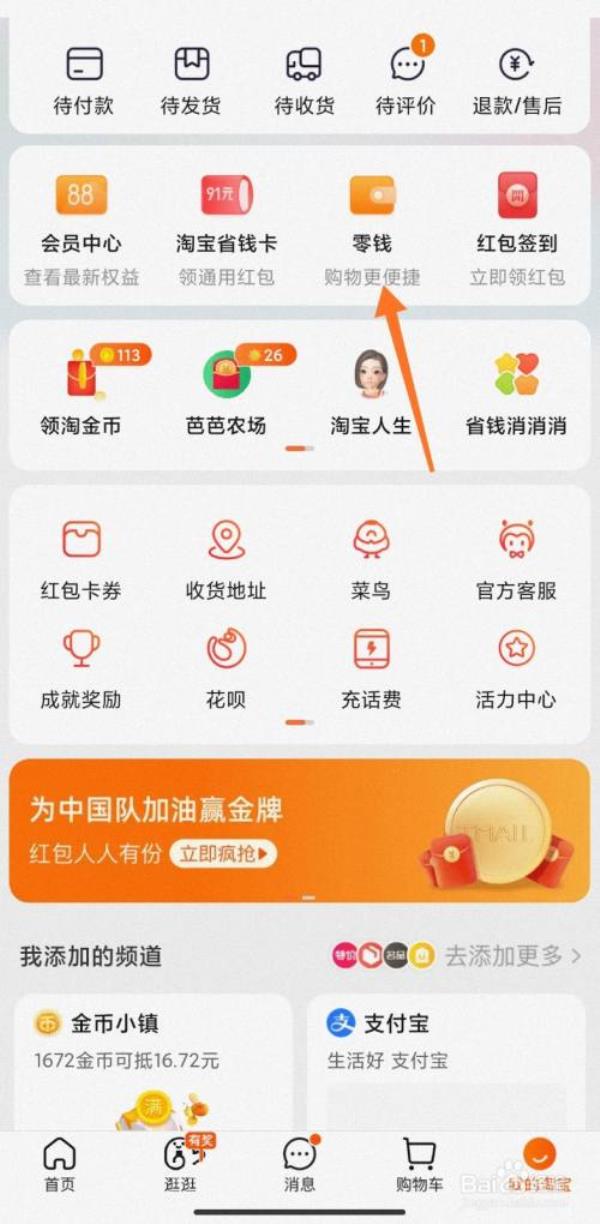Open 充话费 phone top-up
Screen dimensions: 600x1224
click(x=371, y=668)
